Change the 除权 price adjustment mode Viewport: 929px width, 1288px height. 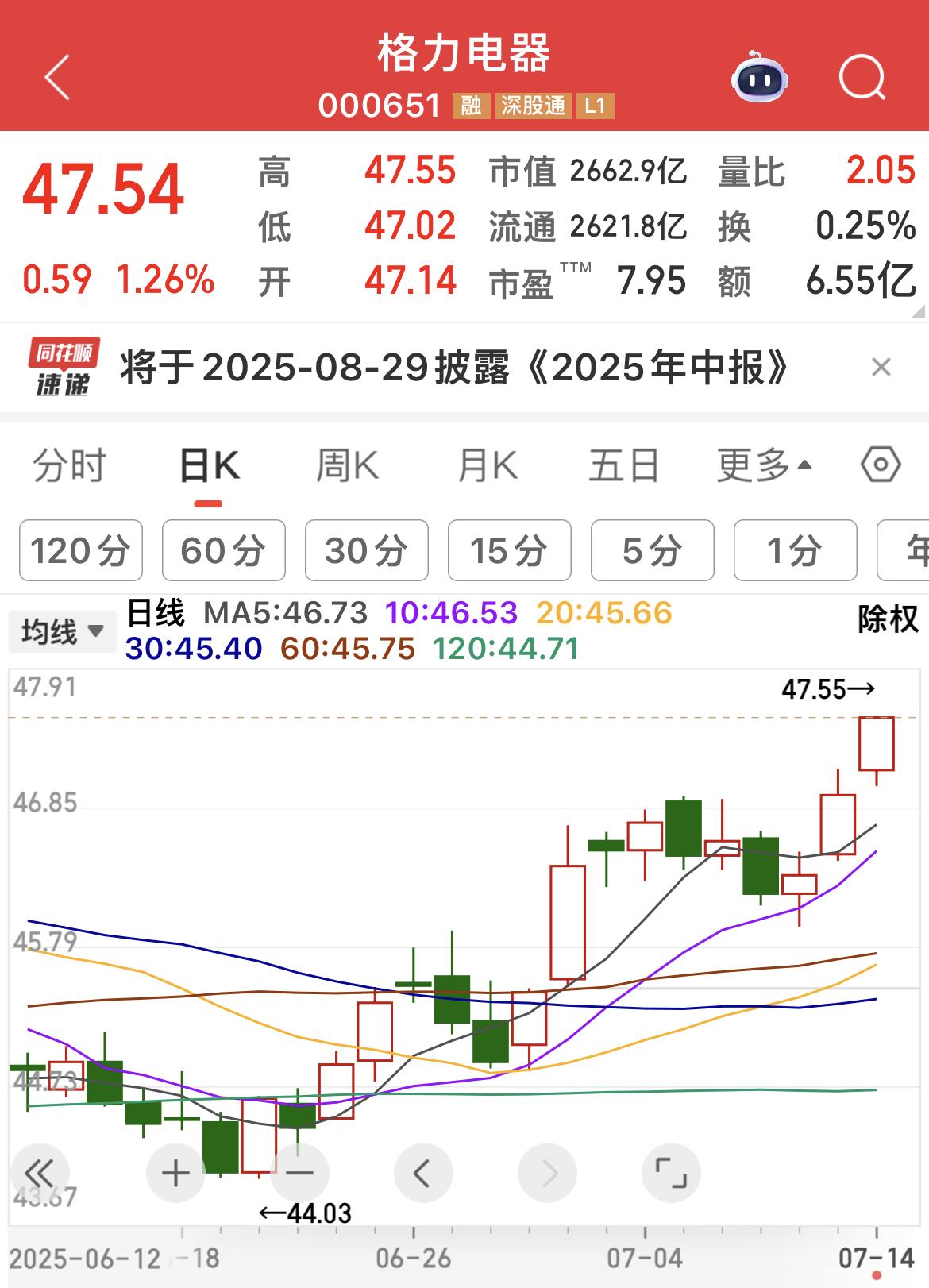888,619
